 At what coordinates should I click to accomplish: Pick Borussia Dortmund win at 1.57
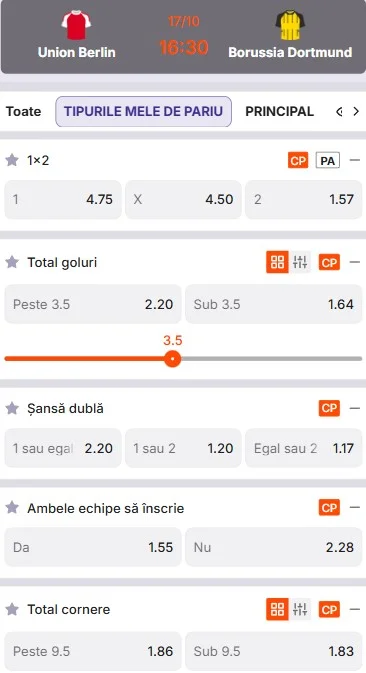[304, 200]
